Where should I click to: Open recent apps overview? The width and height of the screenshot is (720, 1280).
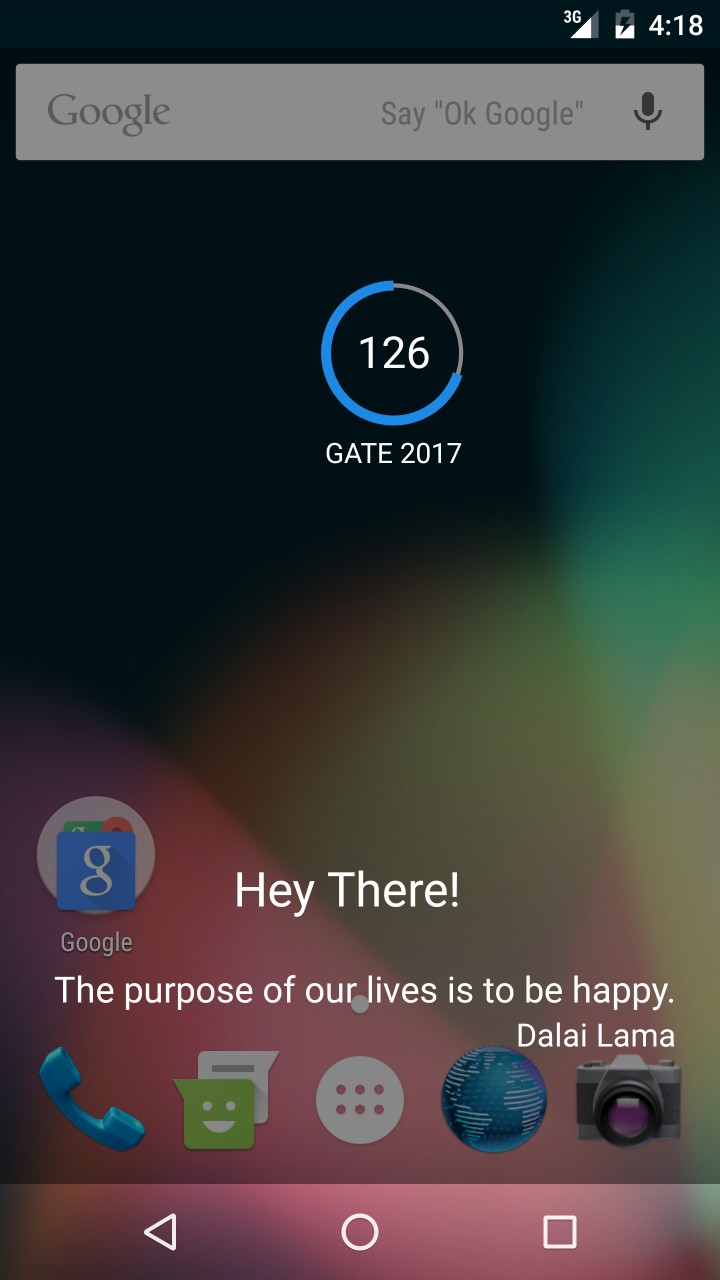[559, 1232]
